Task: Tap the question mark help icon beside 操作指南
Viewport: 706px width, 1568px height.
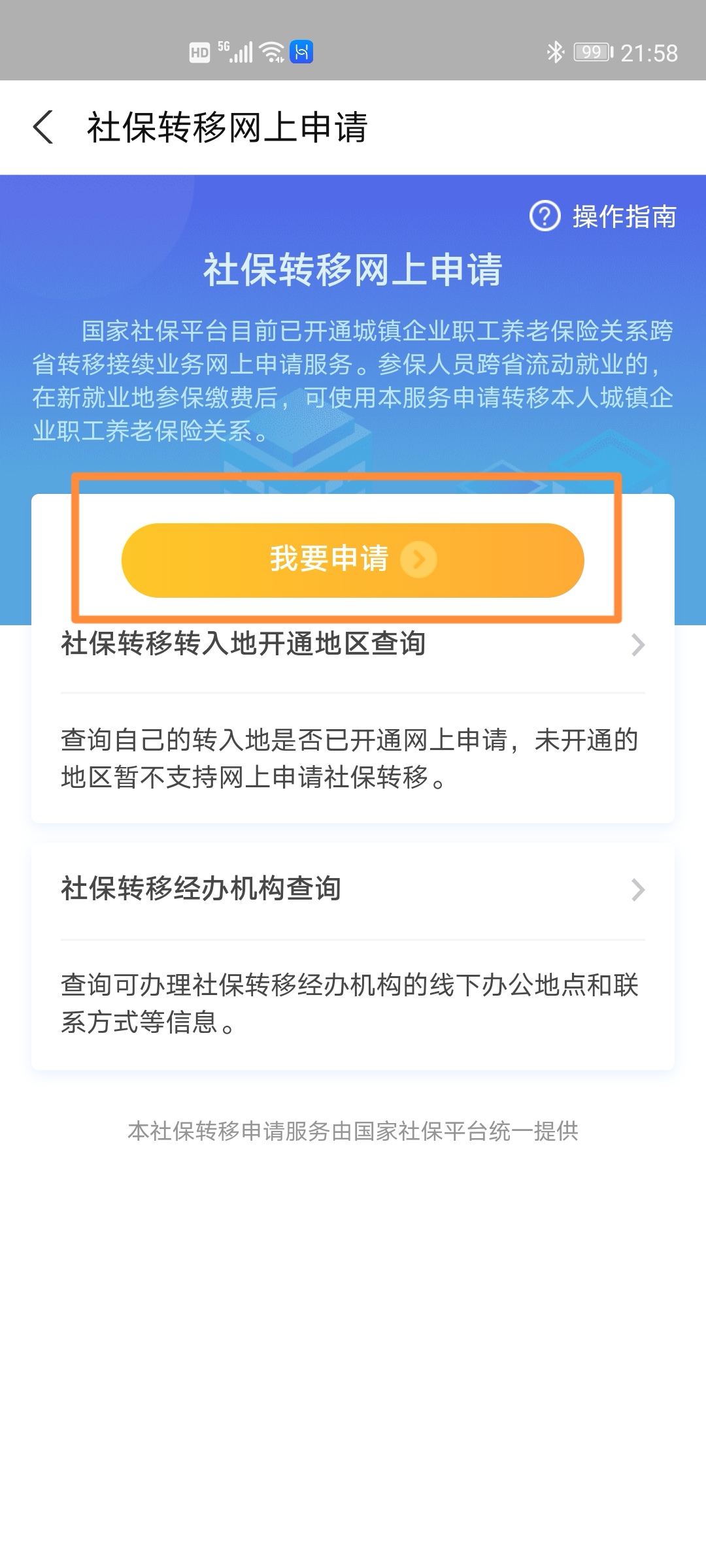Action: click(x=546, y=216)
